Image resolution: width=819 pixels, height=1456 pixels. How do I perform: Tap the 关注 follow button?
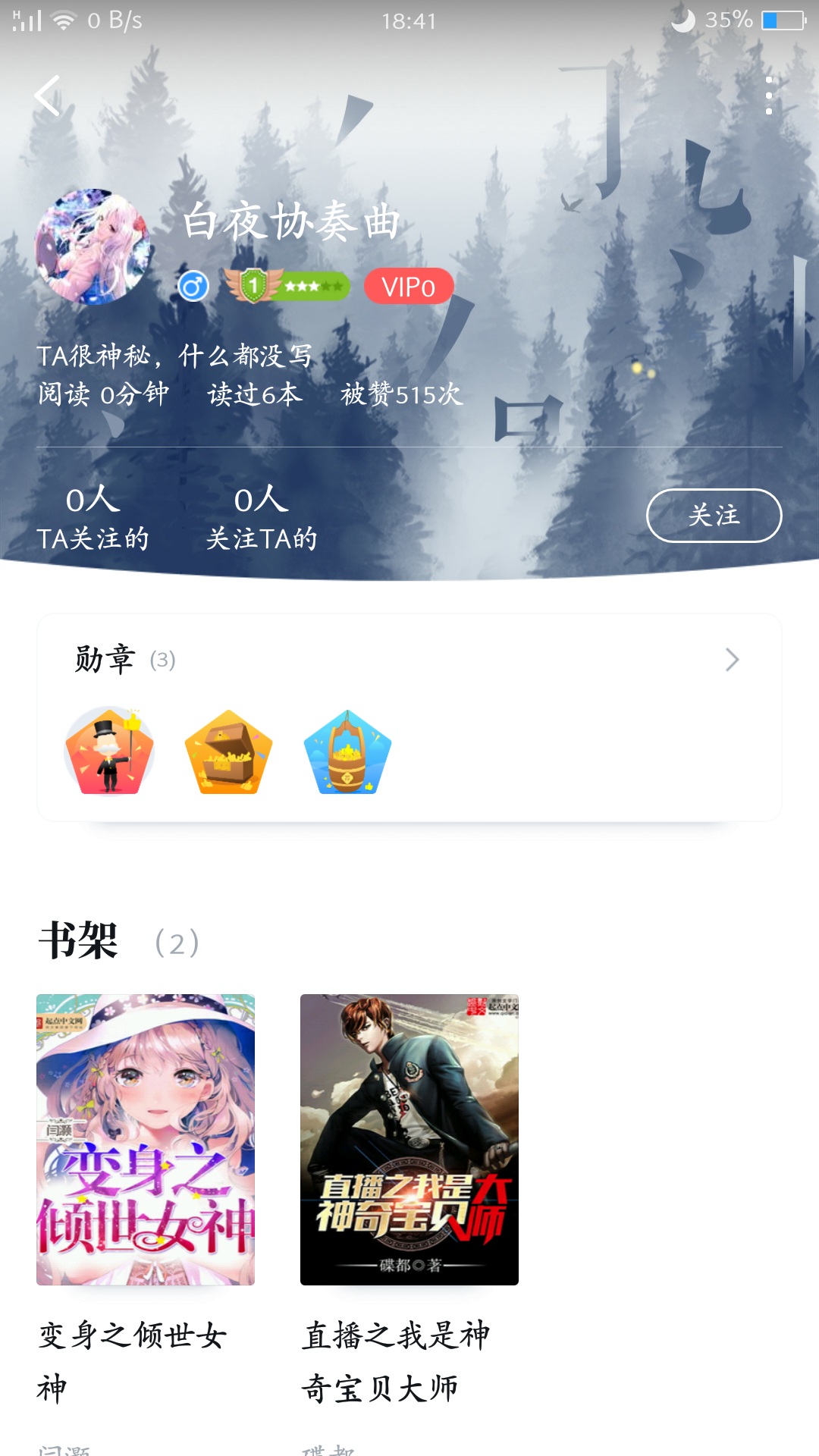[714, 516]
